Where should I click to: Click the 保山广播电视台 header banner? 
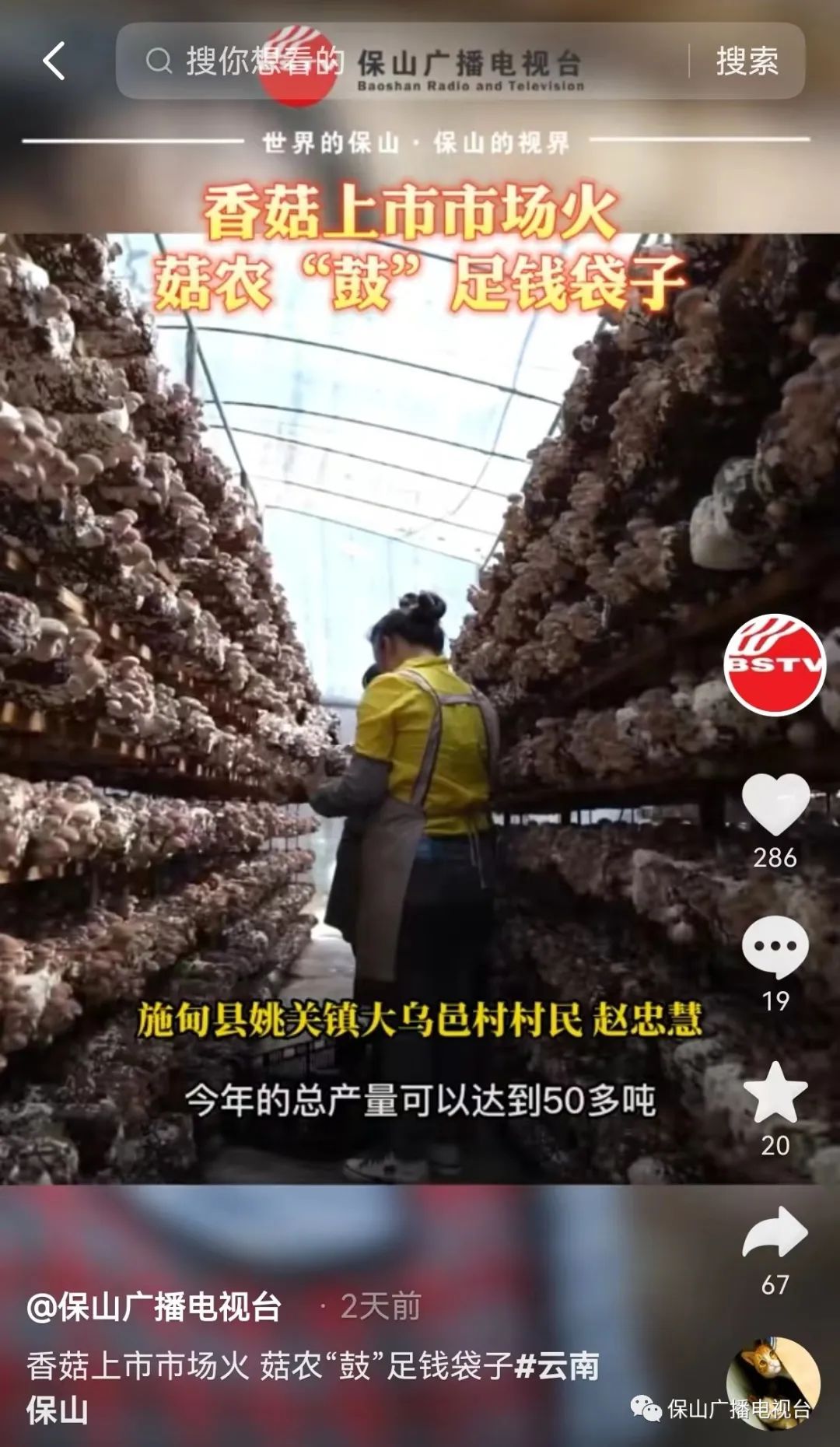point(467,62)
